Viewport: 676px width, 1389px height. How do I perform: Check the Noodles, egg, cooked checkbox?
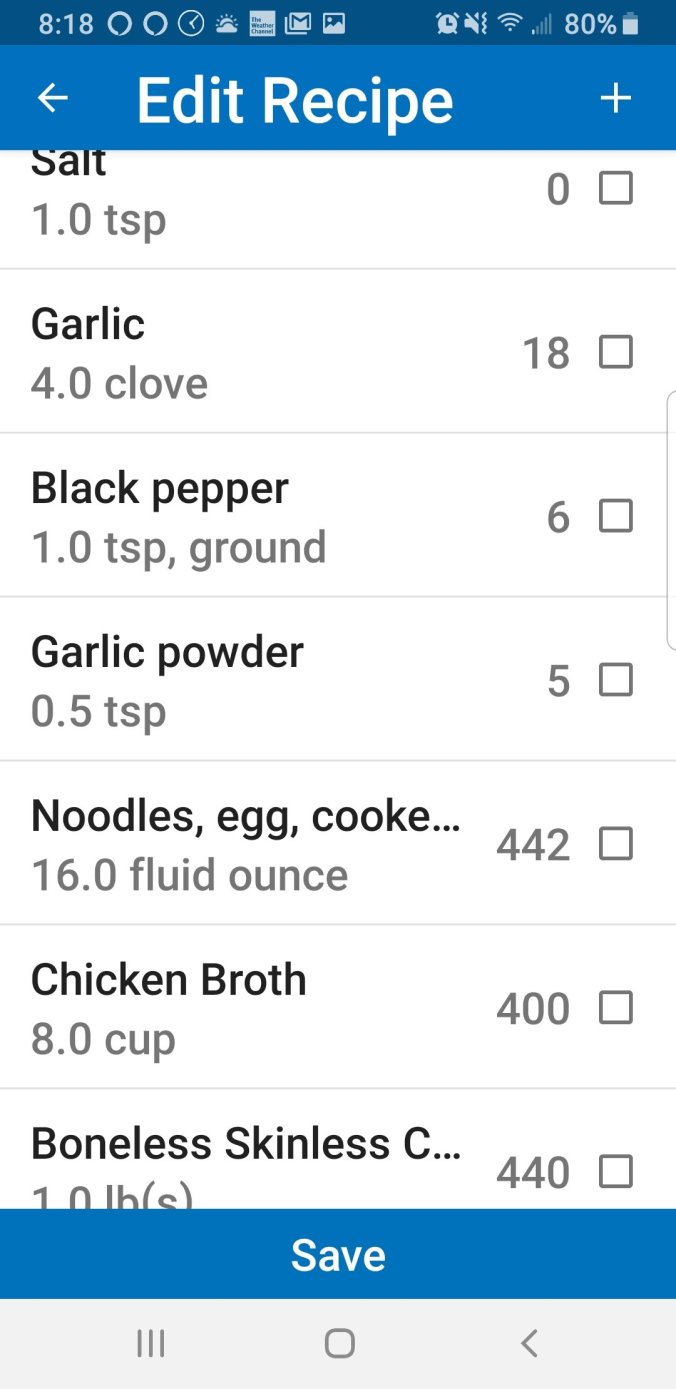tap(615, 844)
